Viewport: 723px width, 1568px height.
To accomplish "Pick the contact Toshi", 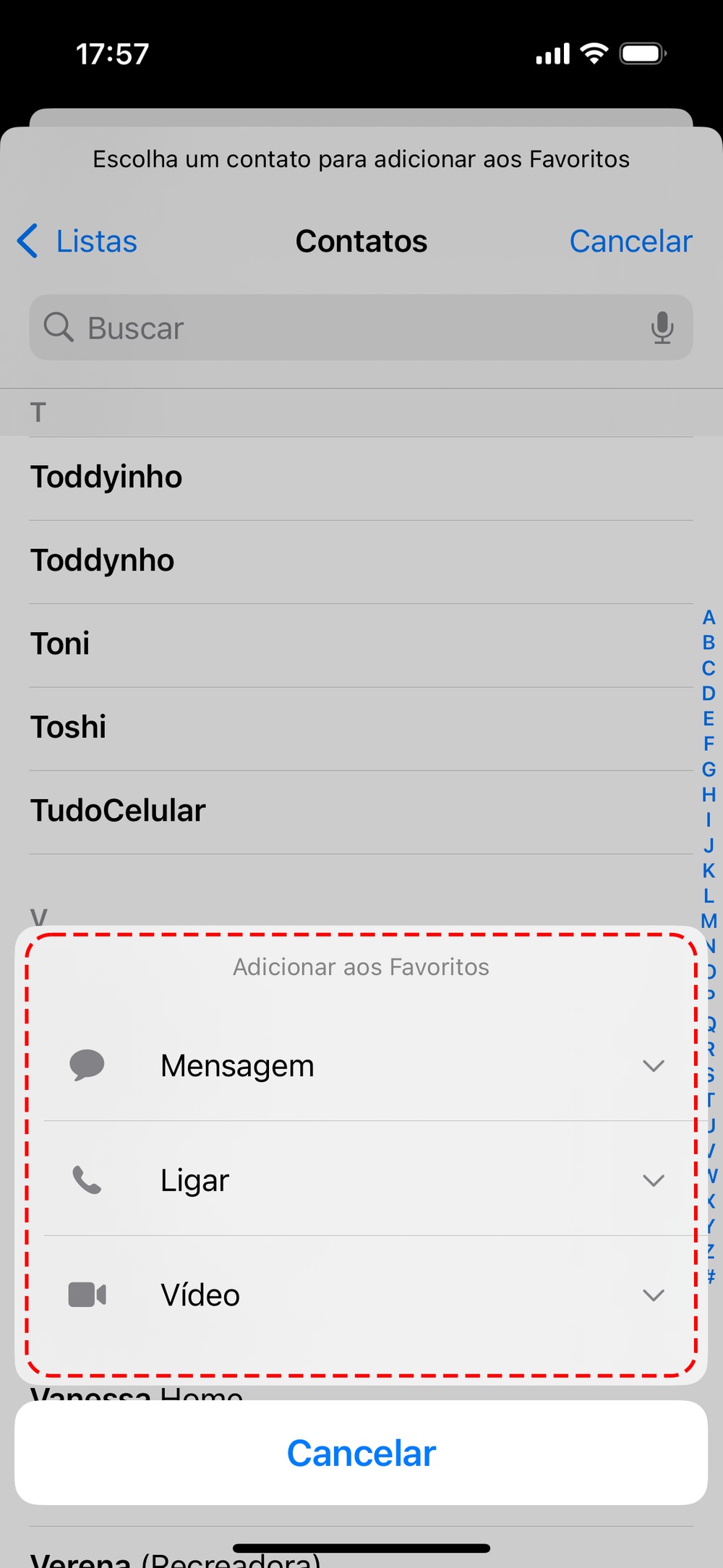I will tap(69, 728).
